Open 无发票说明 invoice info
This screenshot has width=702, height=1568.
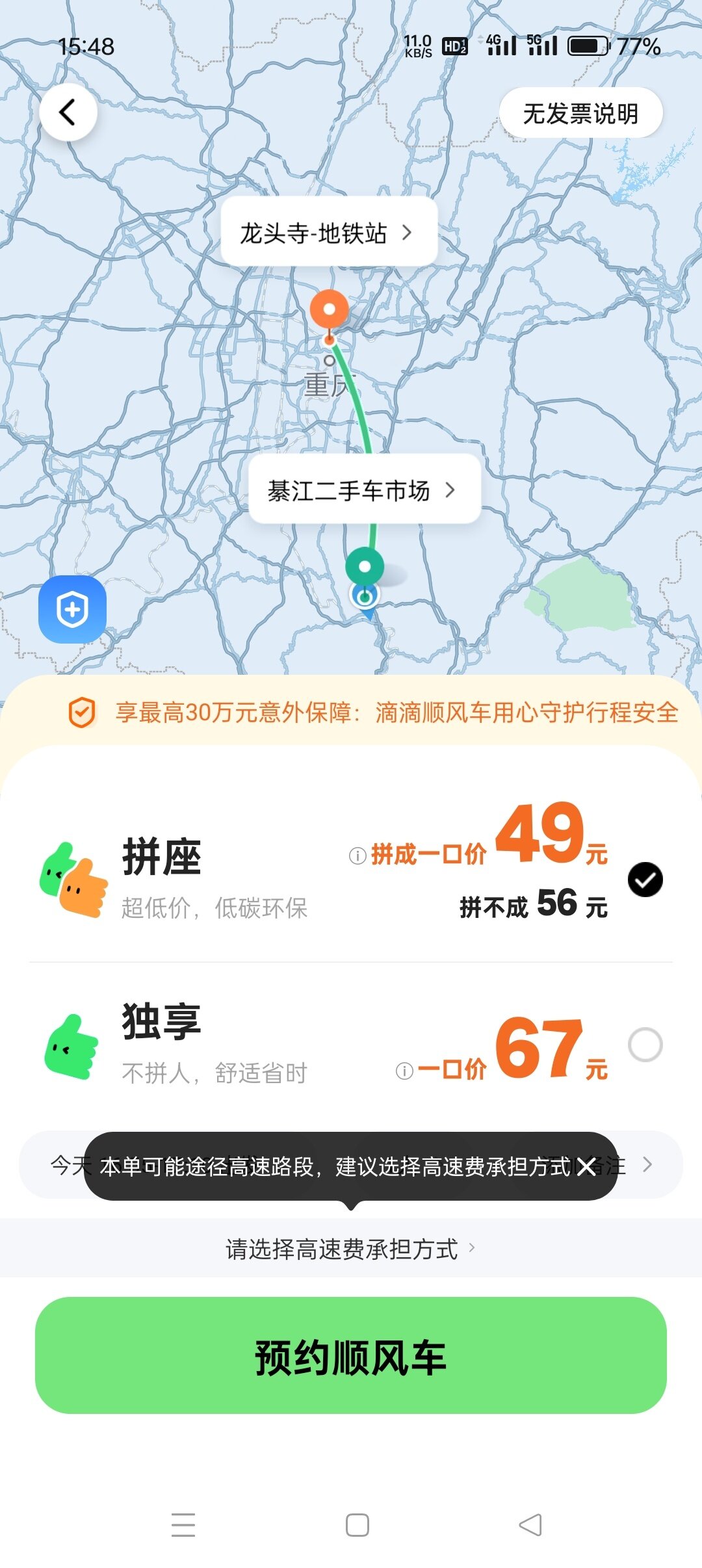[580, 113]
